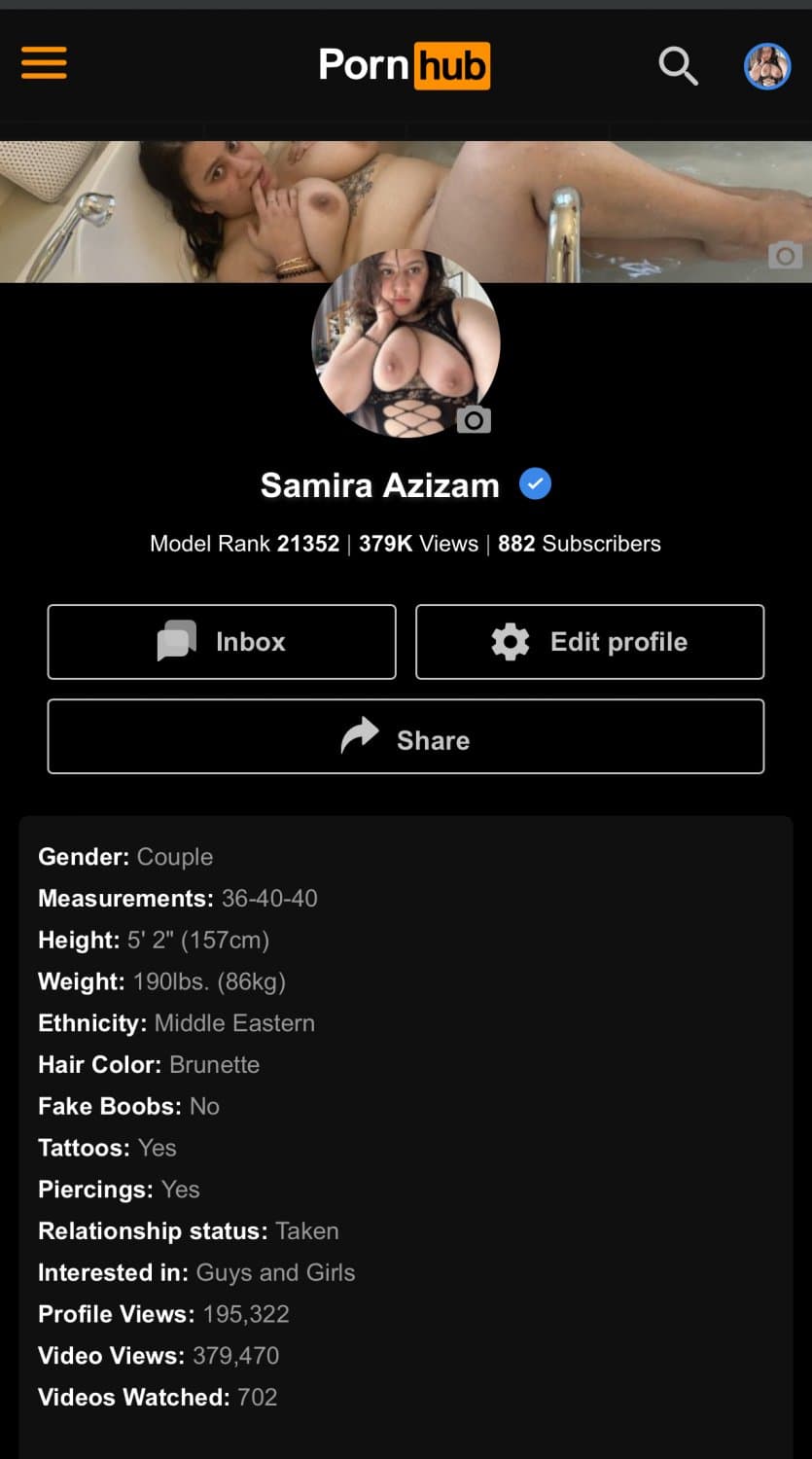Click the name Samira Azizam
The width and height of the screenshot is (812, 1459).
coord(378,484)
